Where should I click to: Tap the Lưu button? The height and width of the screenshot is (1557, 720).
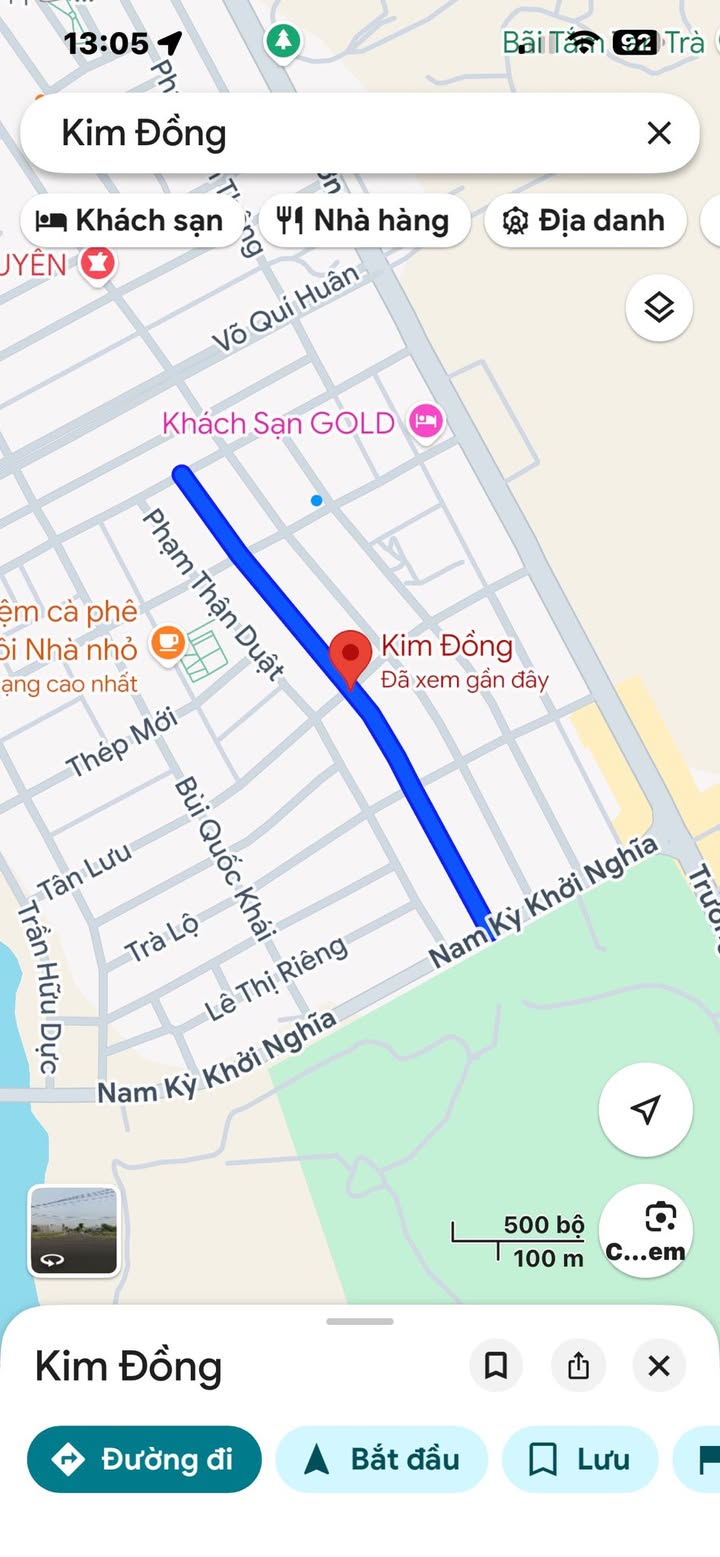pyautogui.click(x=580, y=1459)
